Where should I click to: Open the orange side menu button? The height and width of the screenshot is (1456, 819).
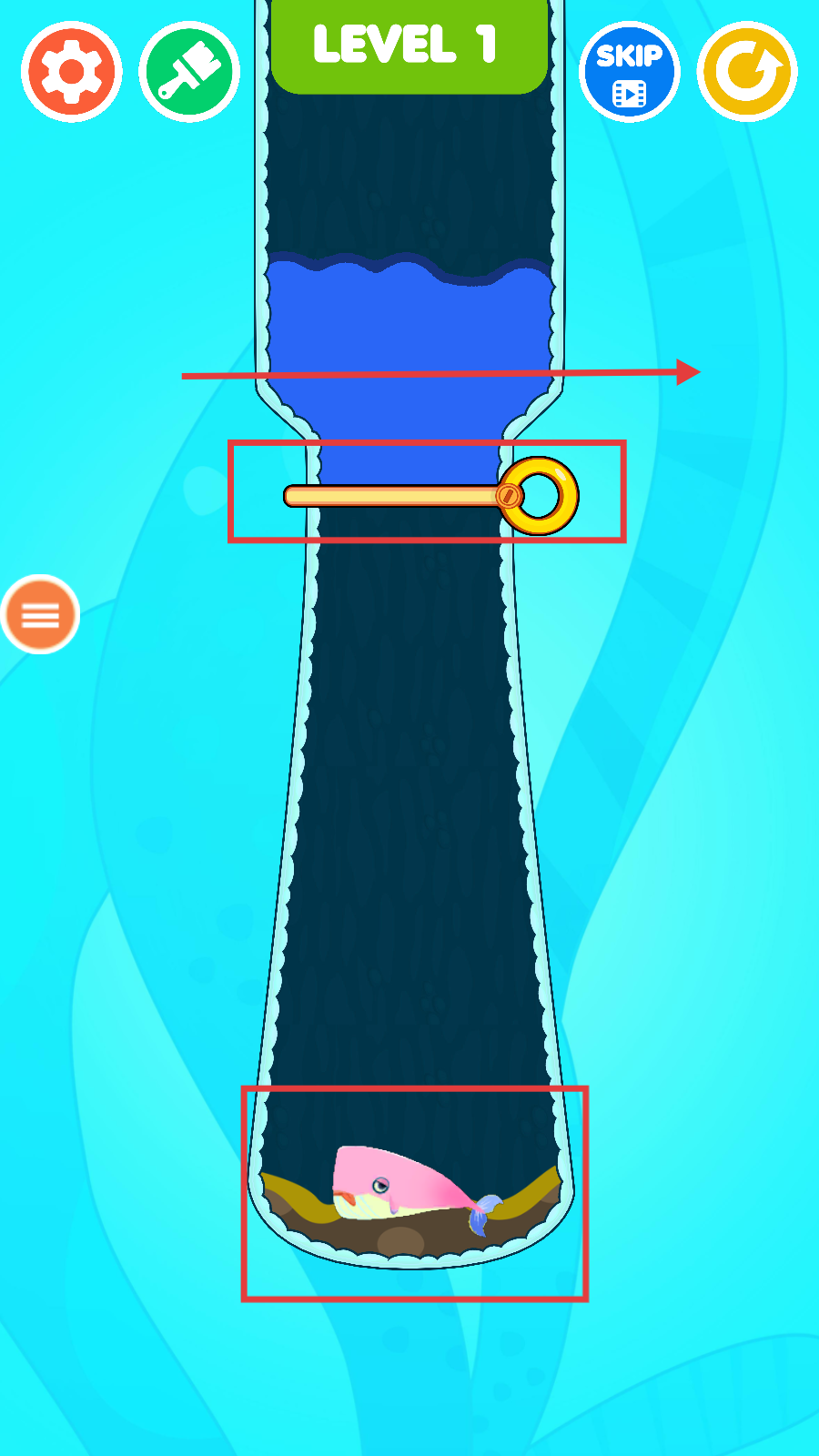point(40,615)
